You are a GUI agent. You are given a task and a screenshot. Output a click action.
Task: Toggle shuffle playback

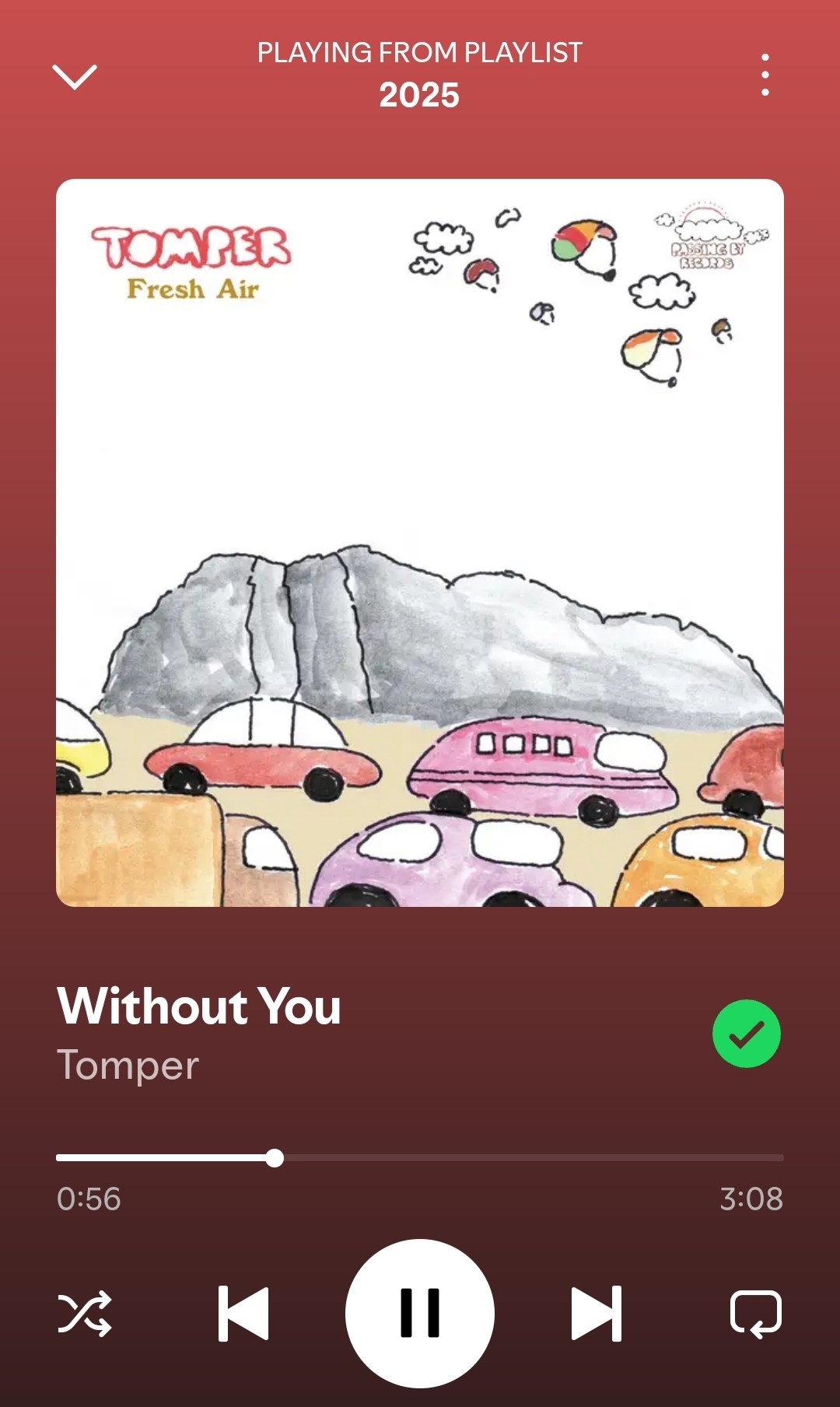[85, 1314]
